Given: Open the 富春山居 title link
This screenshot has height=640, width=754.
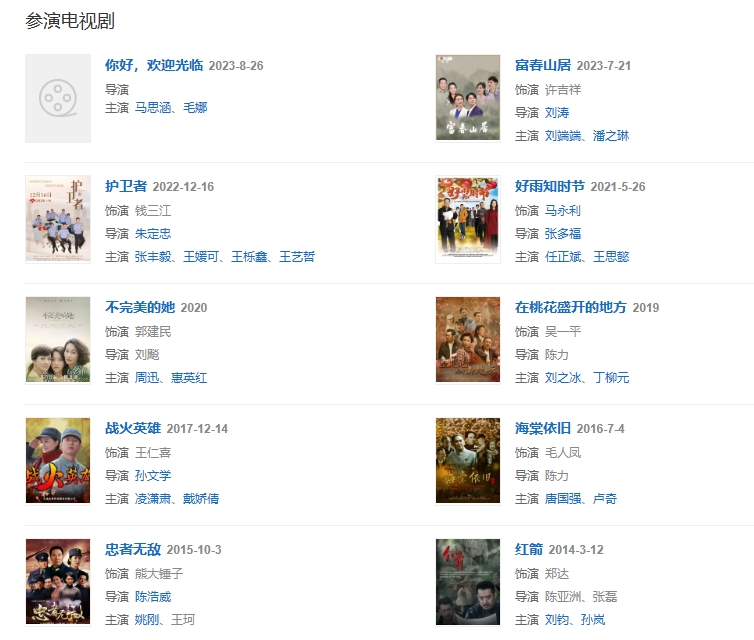Looking at the screenshot, I should (x=542, y=65).
